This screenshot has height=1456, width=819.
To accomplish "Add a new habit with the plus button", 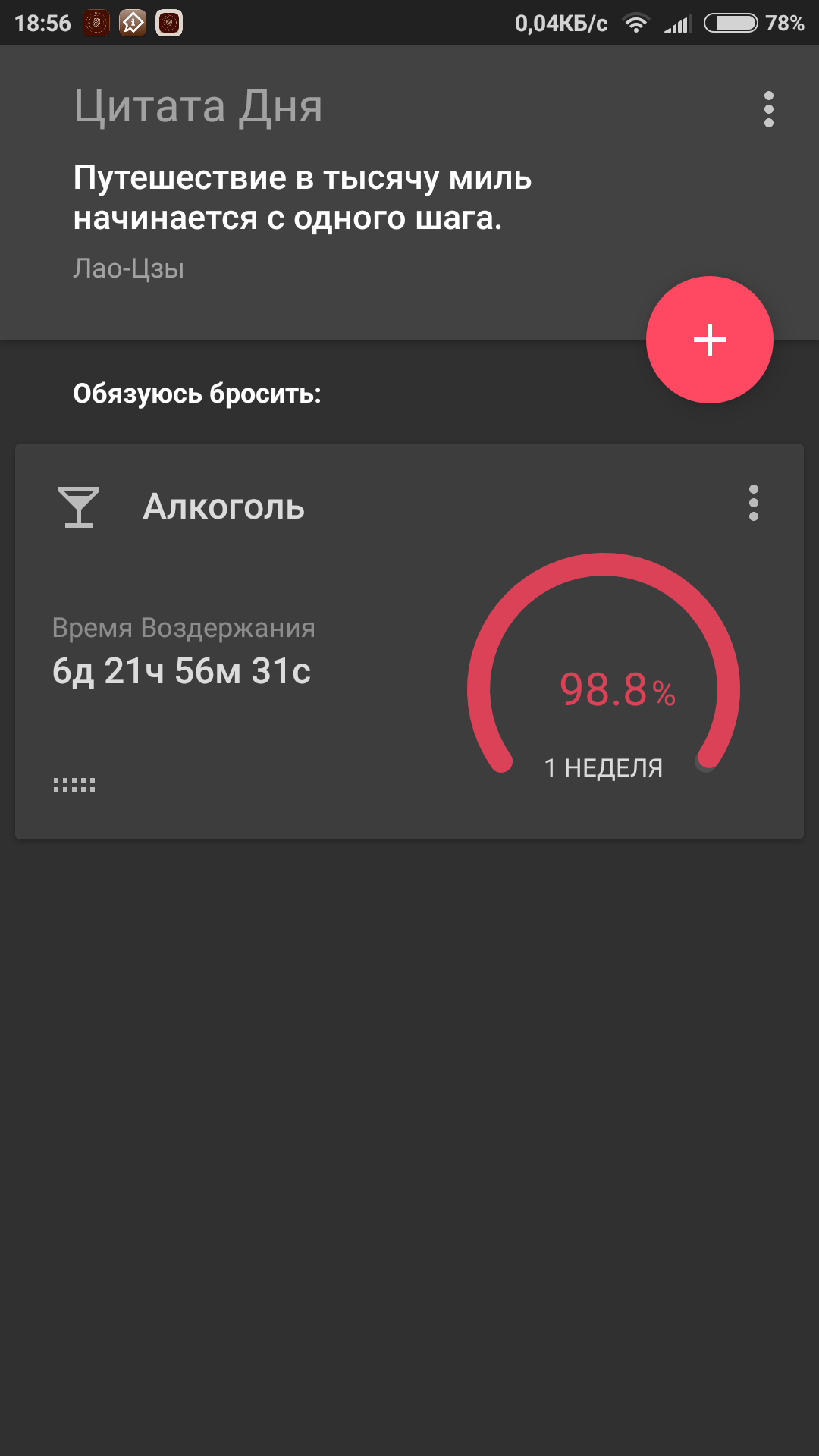I will tap(709, 339).
